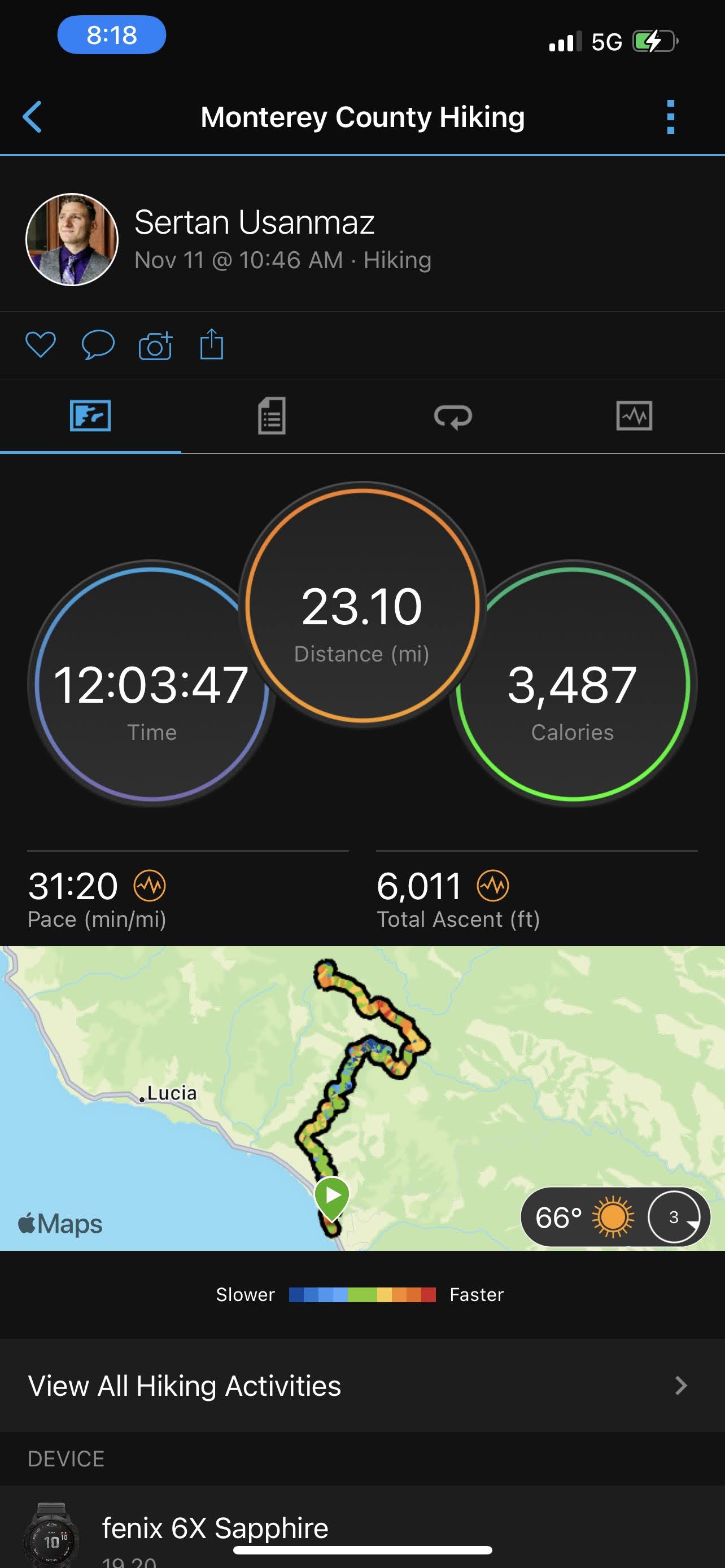Add a photo with the camera icon
725x1568 pixels.
(155, 345)
